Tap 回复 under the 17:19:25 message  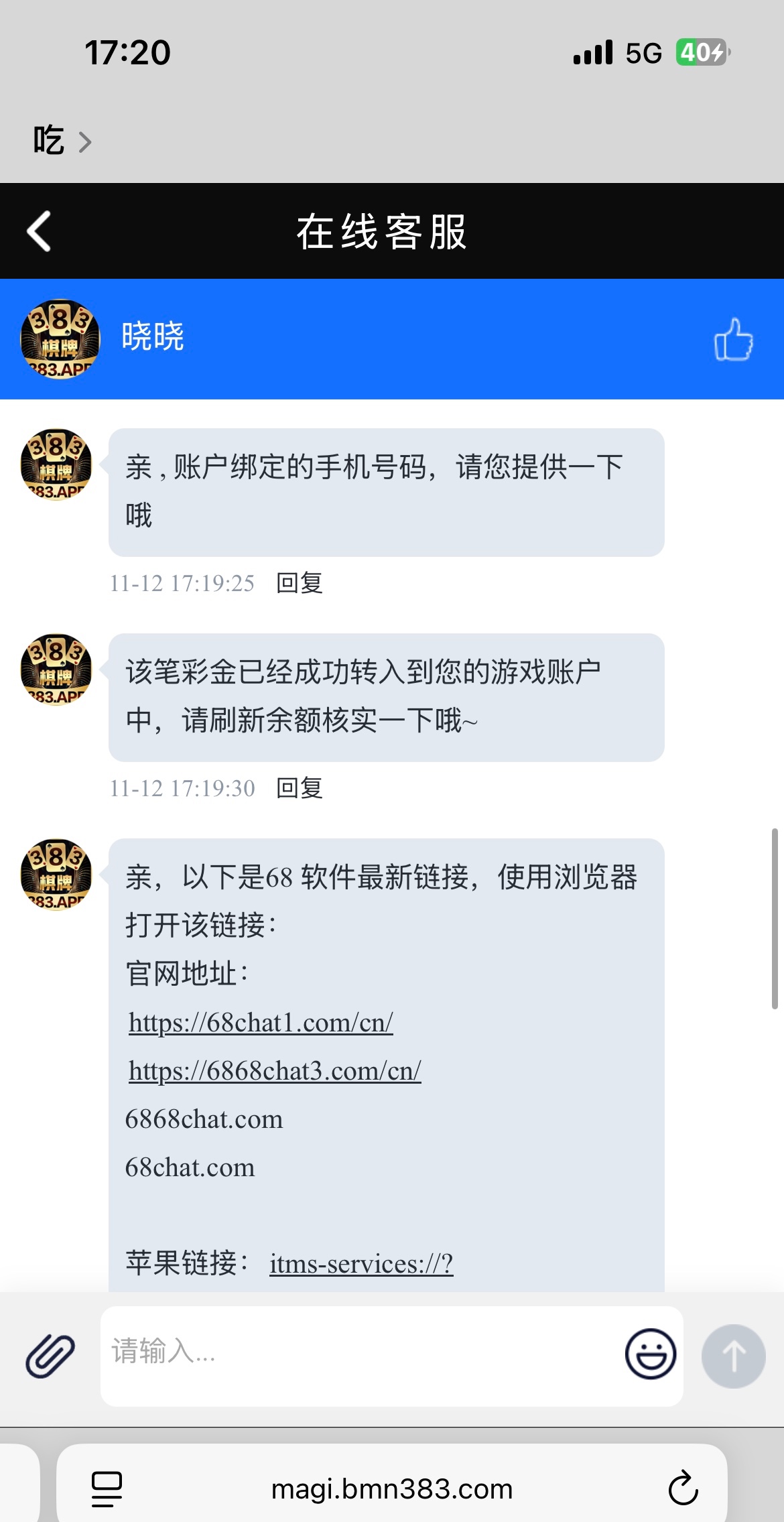click(x=300, y=583)
